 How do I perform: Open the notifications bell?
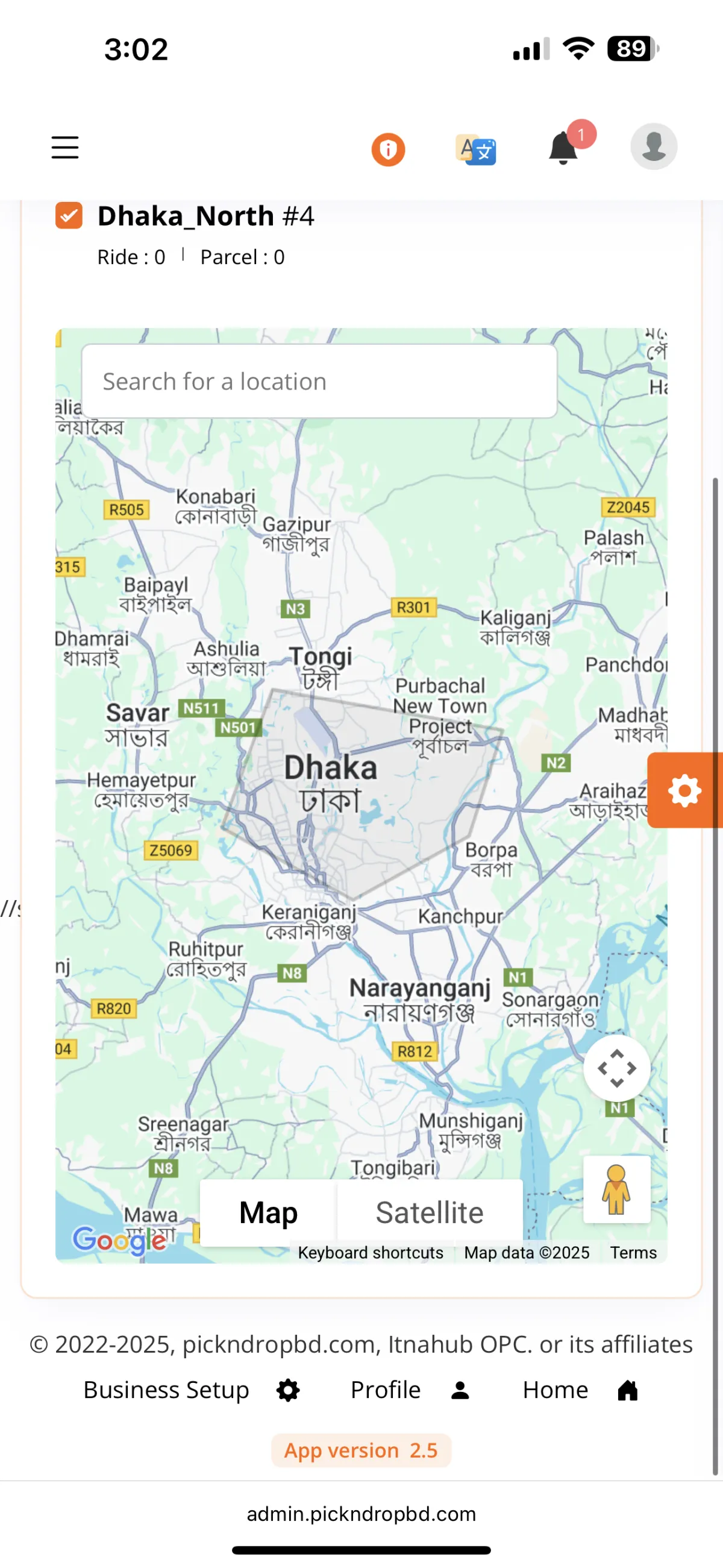[x=564, y=148]
